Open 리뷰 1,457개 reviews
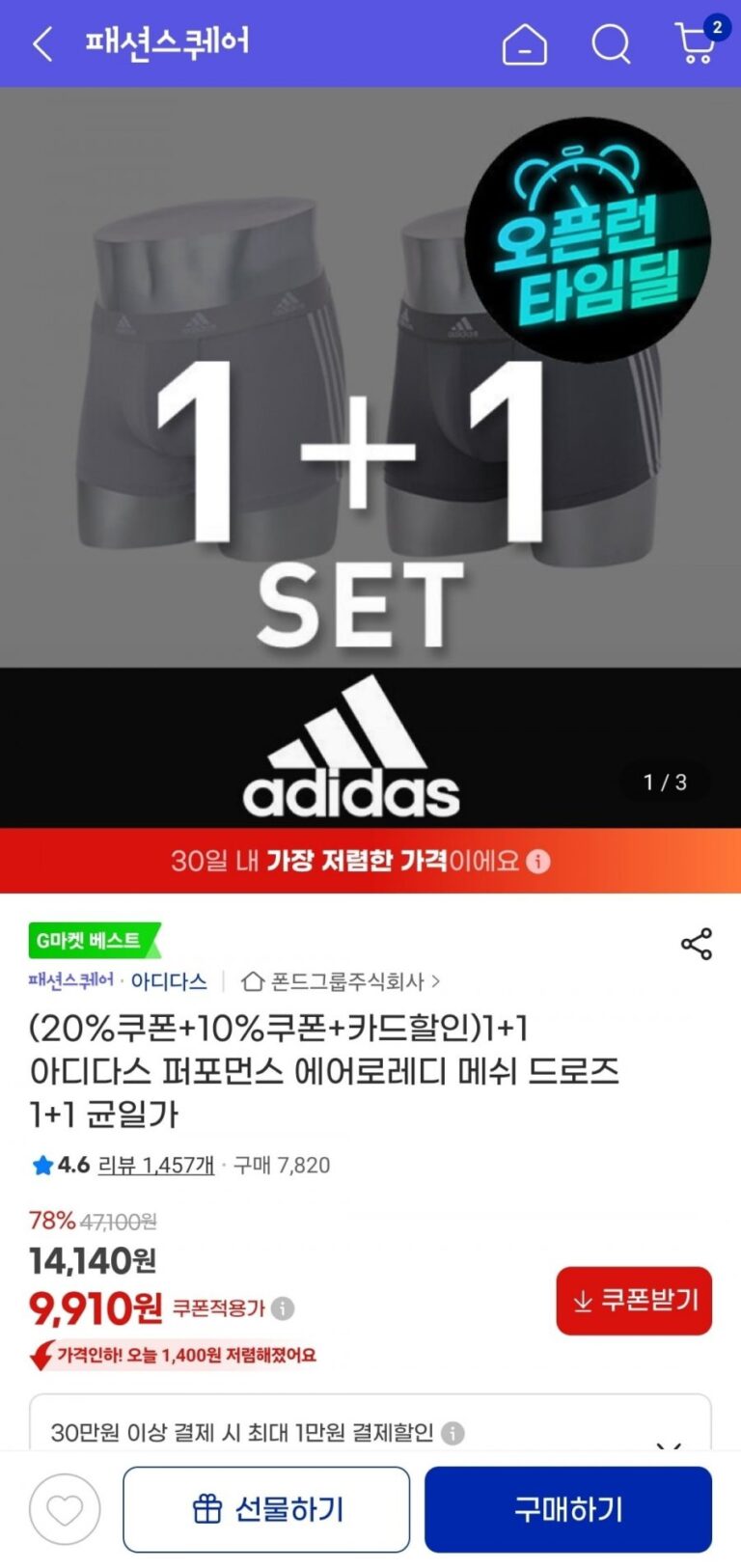Viewport: 741px width, 1568px height. pos(156,1166)
